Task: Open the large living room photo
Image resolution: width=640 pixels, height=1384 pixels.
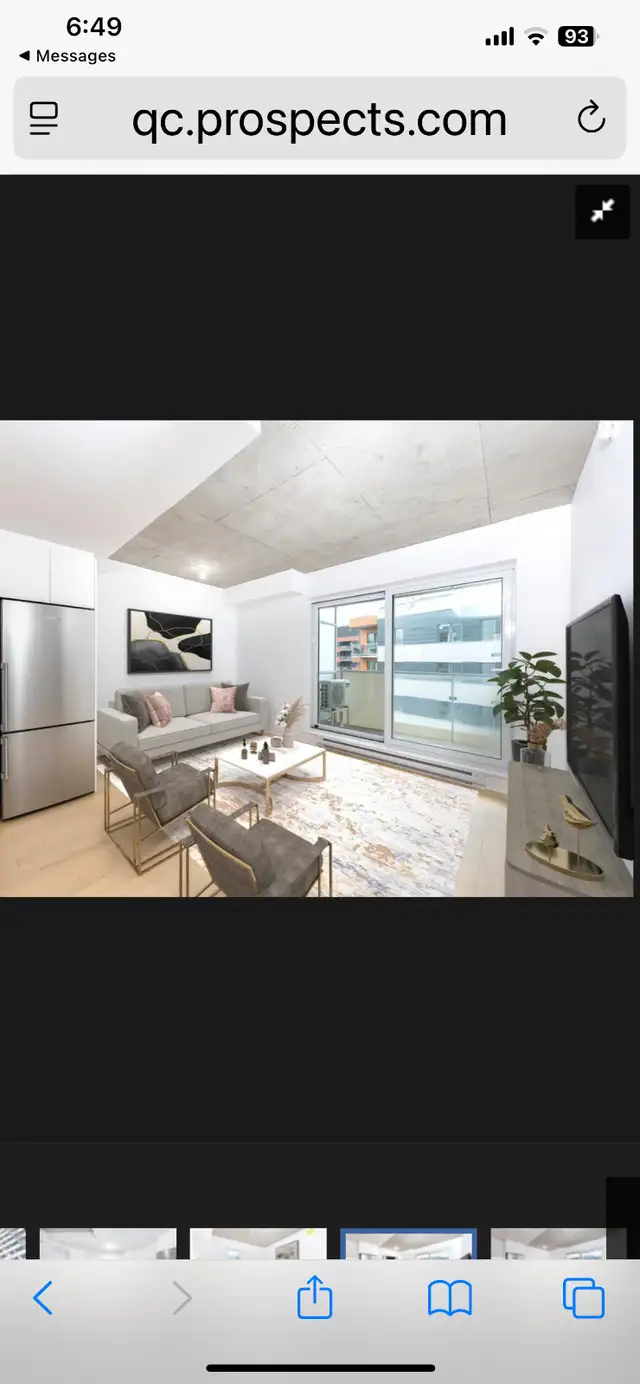Action: tap(316, 658)
